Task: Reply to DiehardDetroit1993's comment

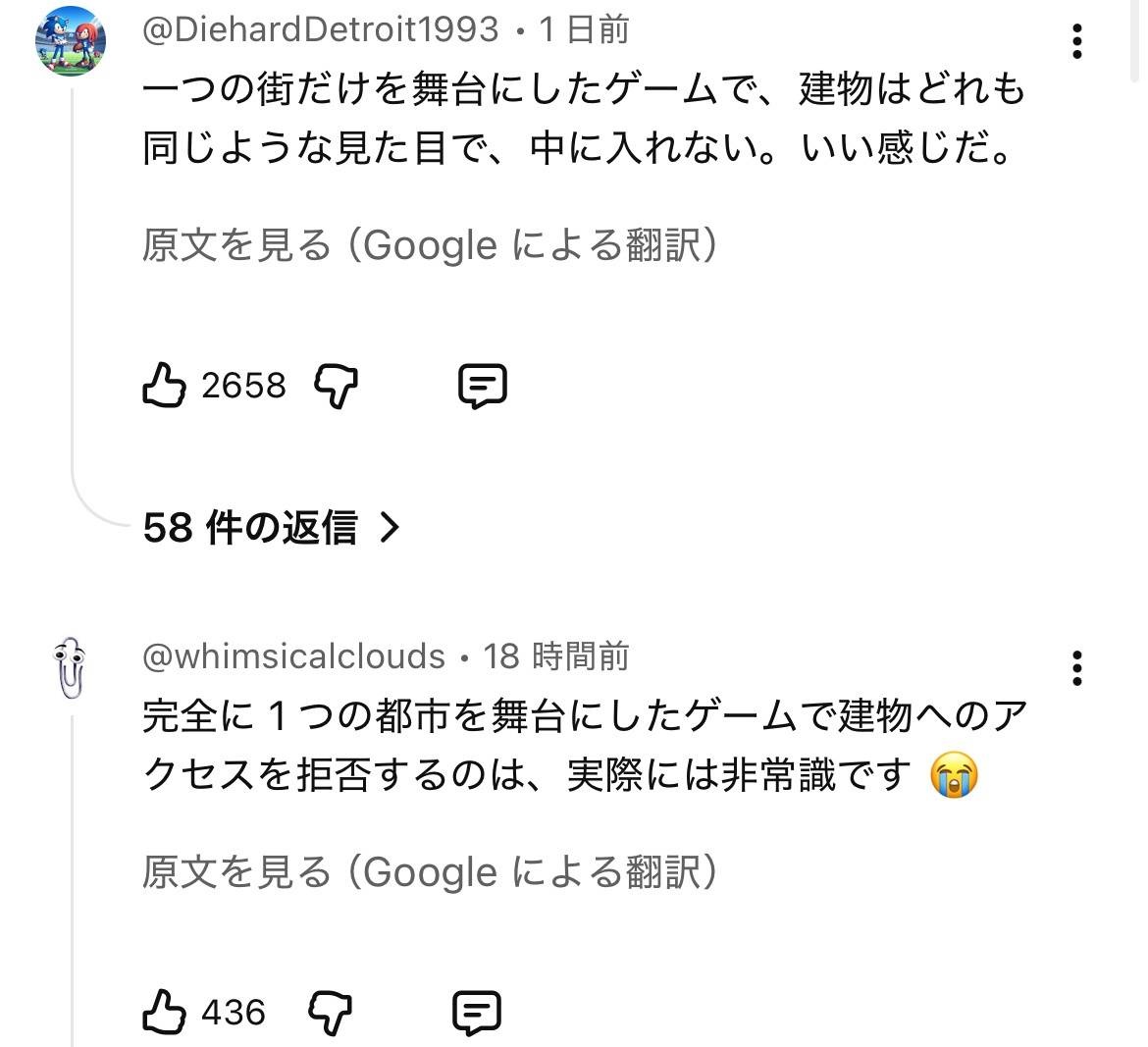Action: tap(483, 387)
